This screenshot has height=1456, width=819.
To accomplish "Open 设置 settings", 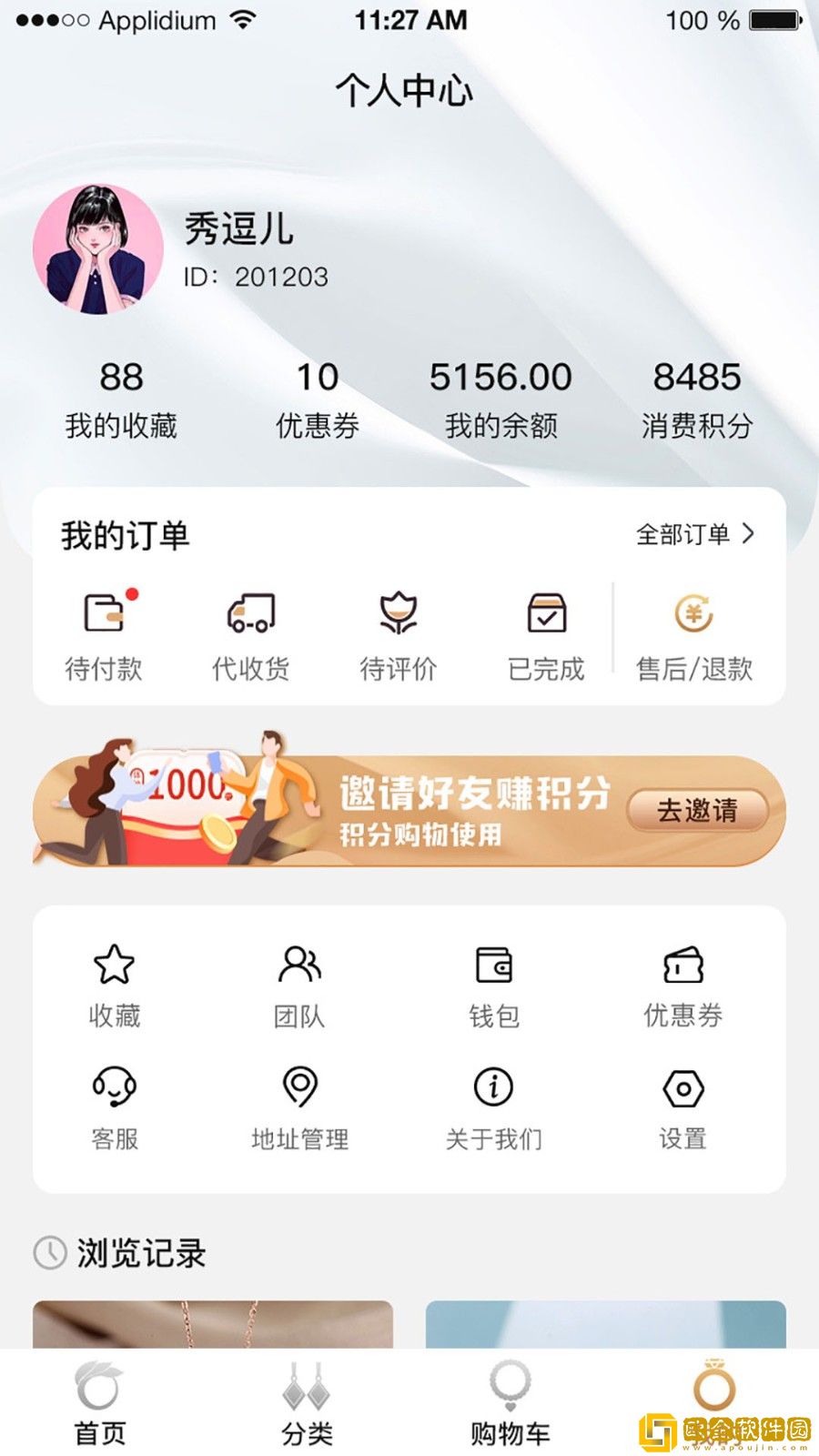I will pyautogui.click(x=682, y=1108).
